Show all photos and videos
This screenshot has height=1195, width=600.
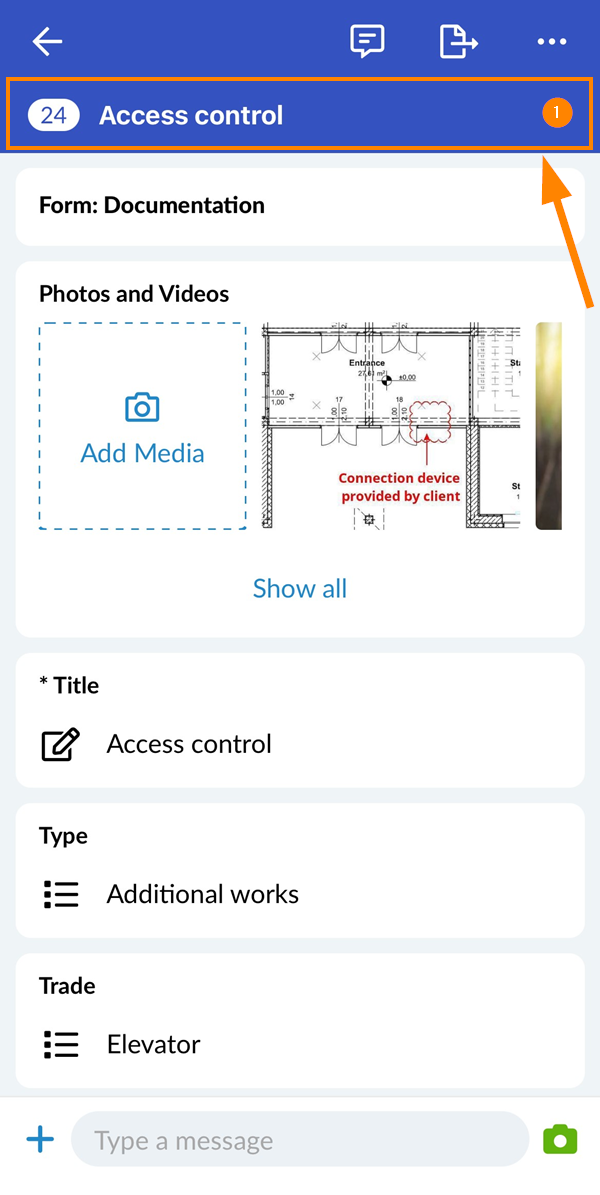point(300,588)
